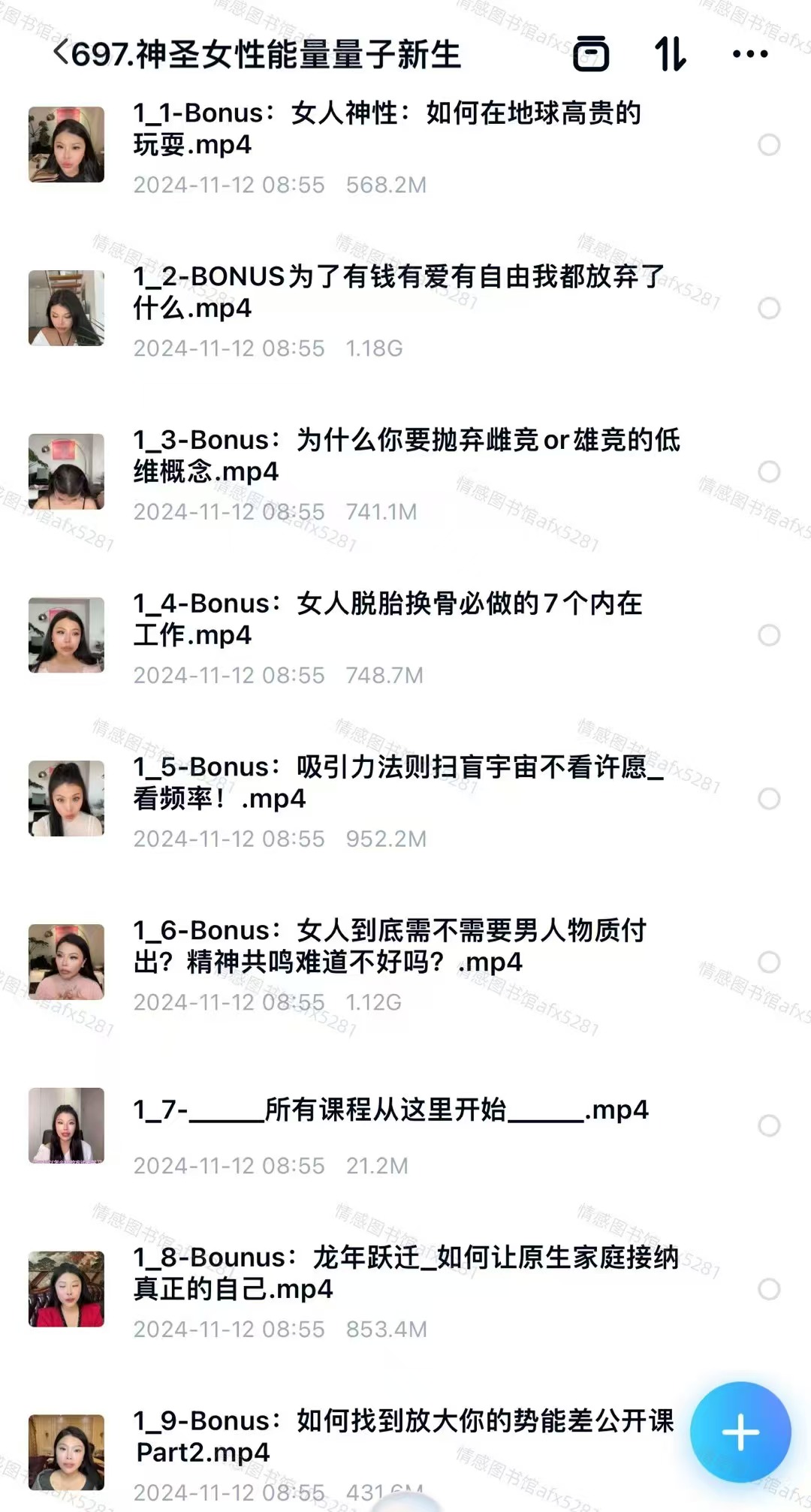
Task: Open 1_8-Bounus 龙年跃迁 video
Action: click(405, 1273)
